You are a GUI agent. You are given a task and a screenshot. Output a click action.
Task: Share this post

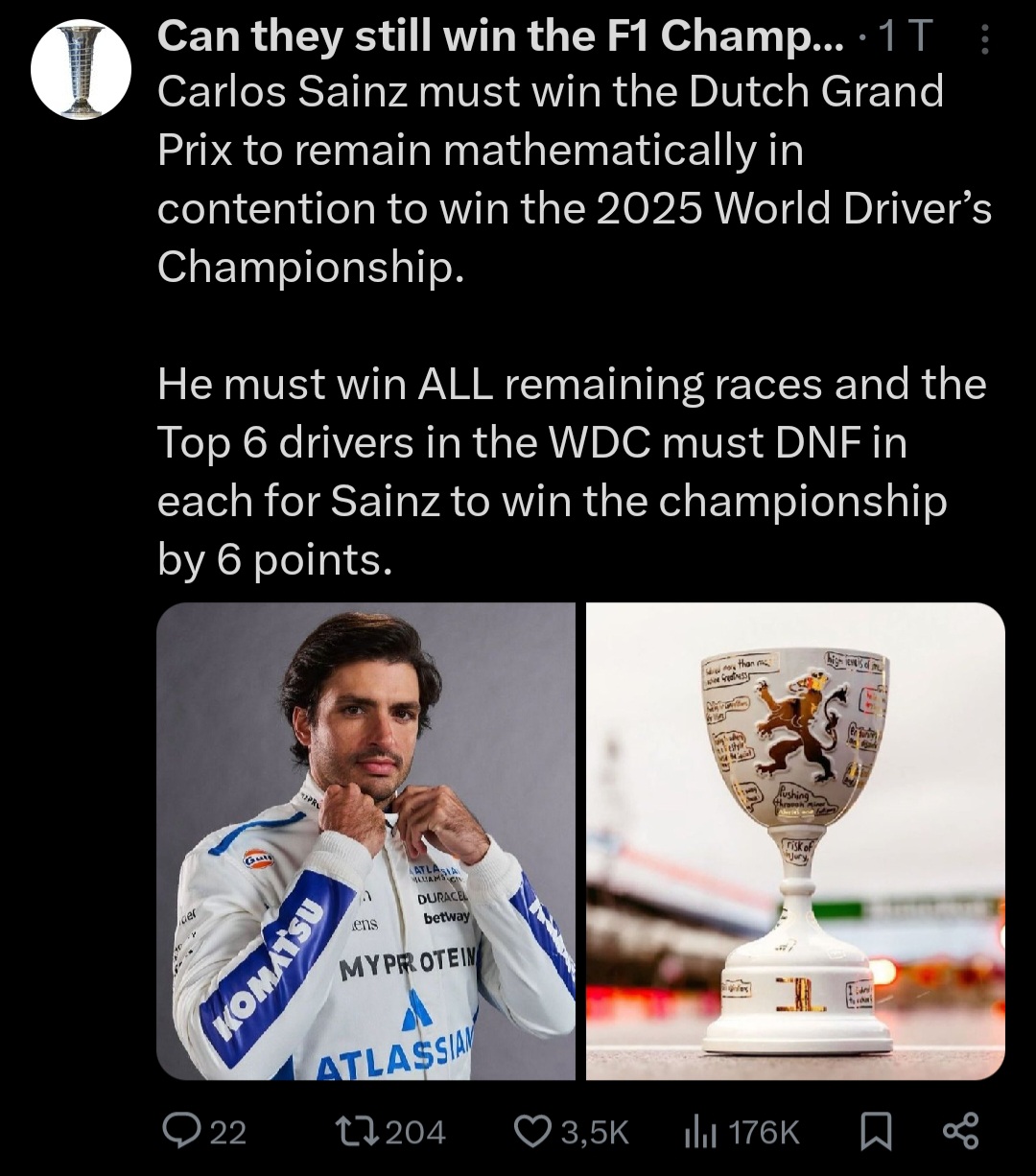point(960,1132)
